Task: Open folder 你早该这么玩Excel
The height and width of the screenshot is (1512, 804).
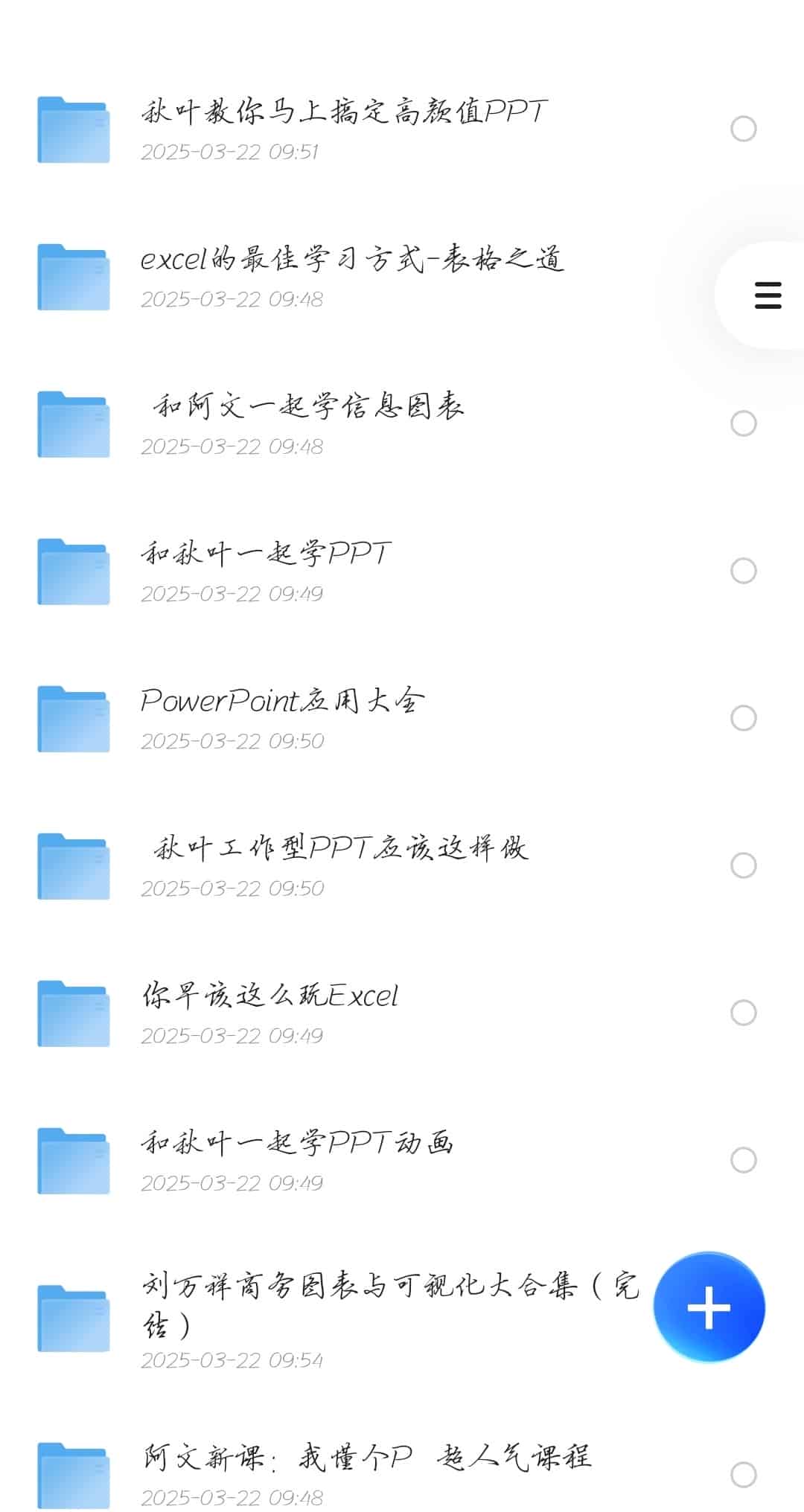Action: click(269, 996)
